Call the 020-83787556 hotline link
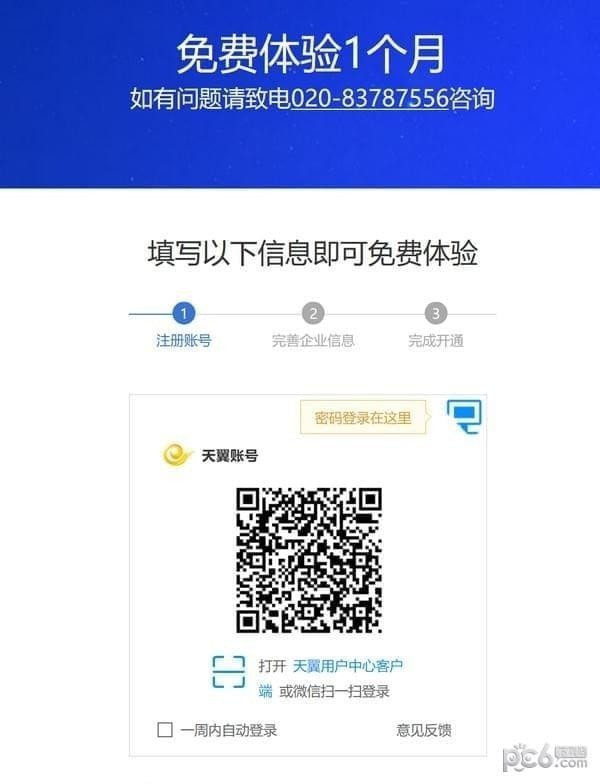This screenshot has height=784, width=600. click(x=369, y=100)
